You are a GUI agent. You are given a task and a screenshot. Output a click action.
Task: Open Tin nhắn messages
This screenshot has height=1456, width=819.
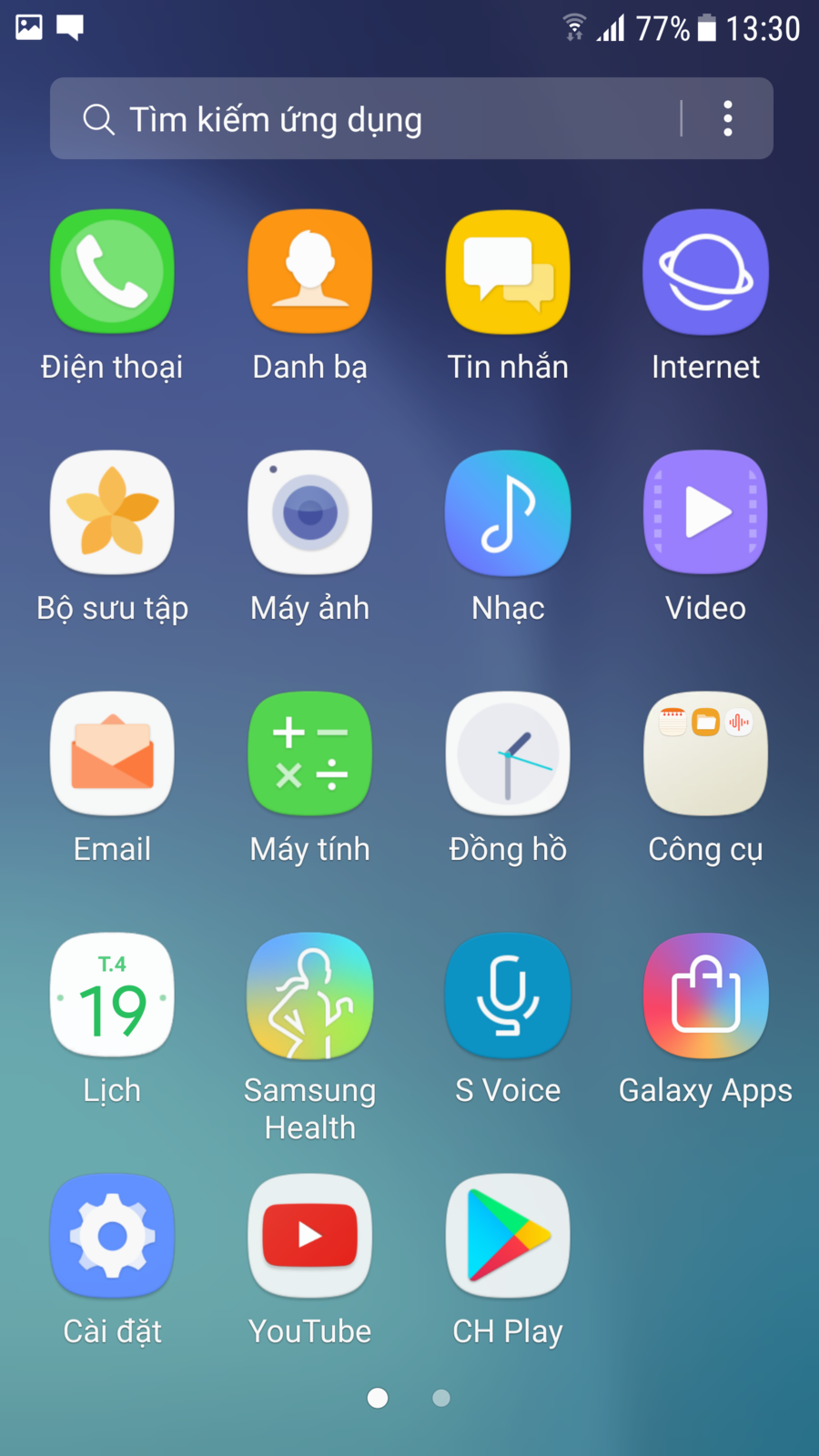(x=508, y=272)
